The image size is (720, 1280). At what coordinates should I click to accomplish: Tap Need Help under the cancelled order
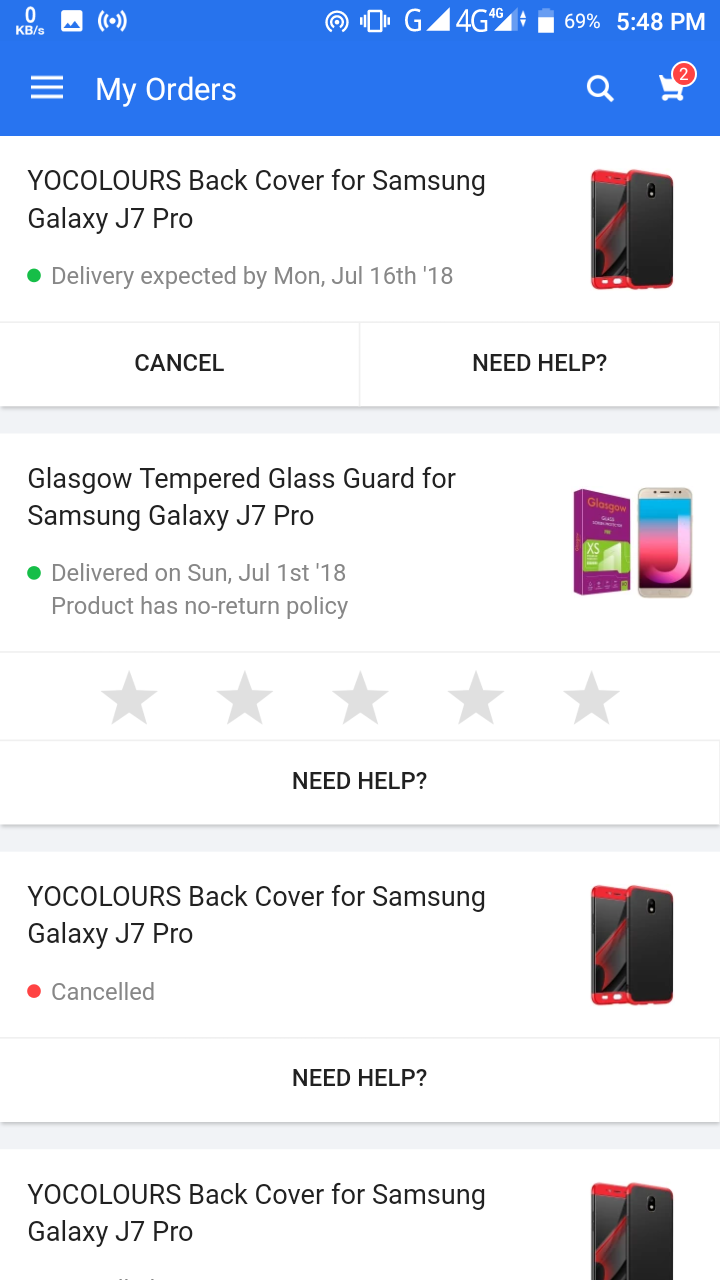click(359, 1078)
